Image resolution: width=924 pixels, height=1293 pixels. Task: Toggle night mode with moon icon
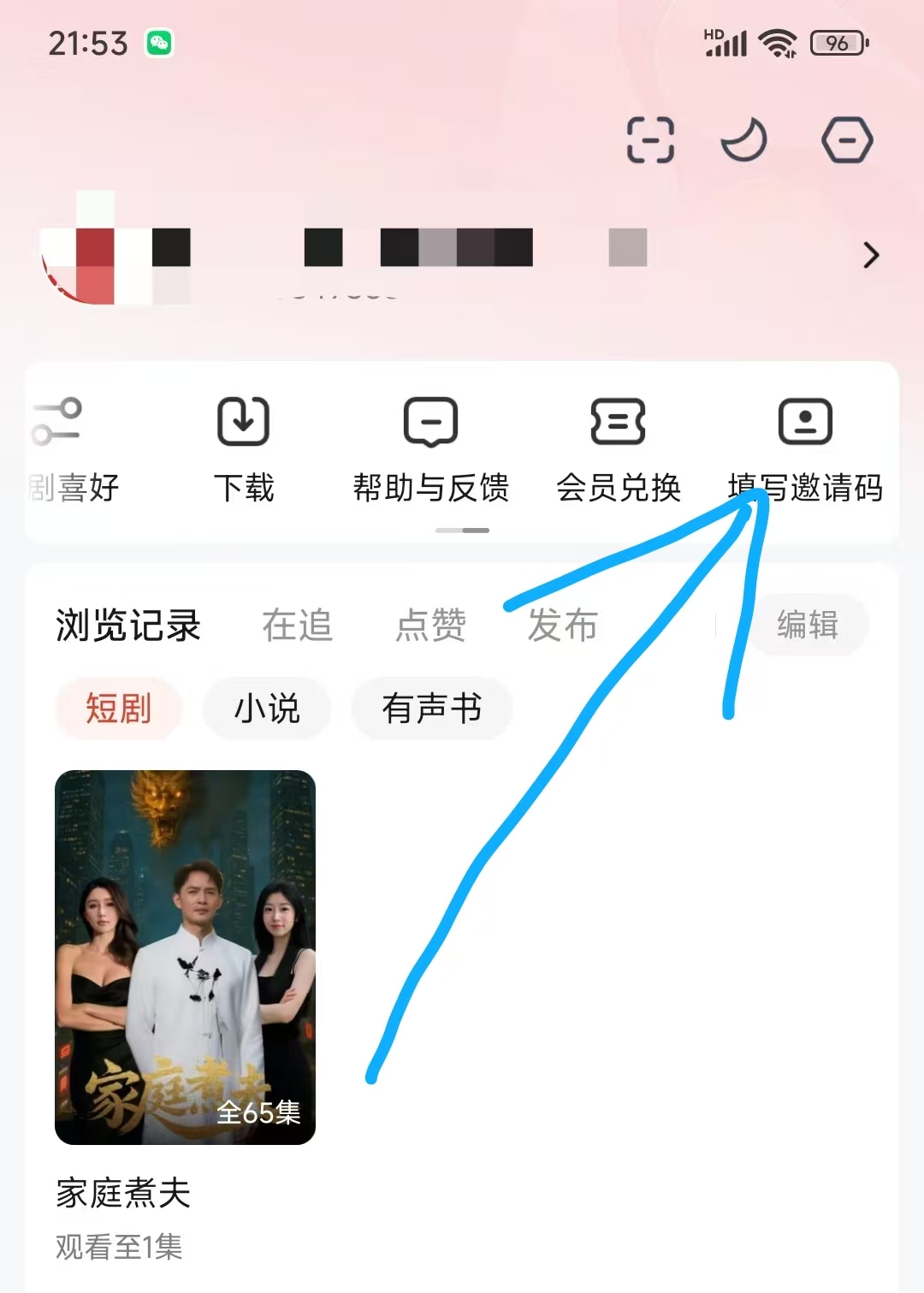743,140
